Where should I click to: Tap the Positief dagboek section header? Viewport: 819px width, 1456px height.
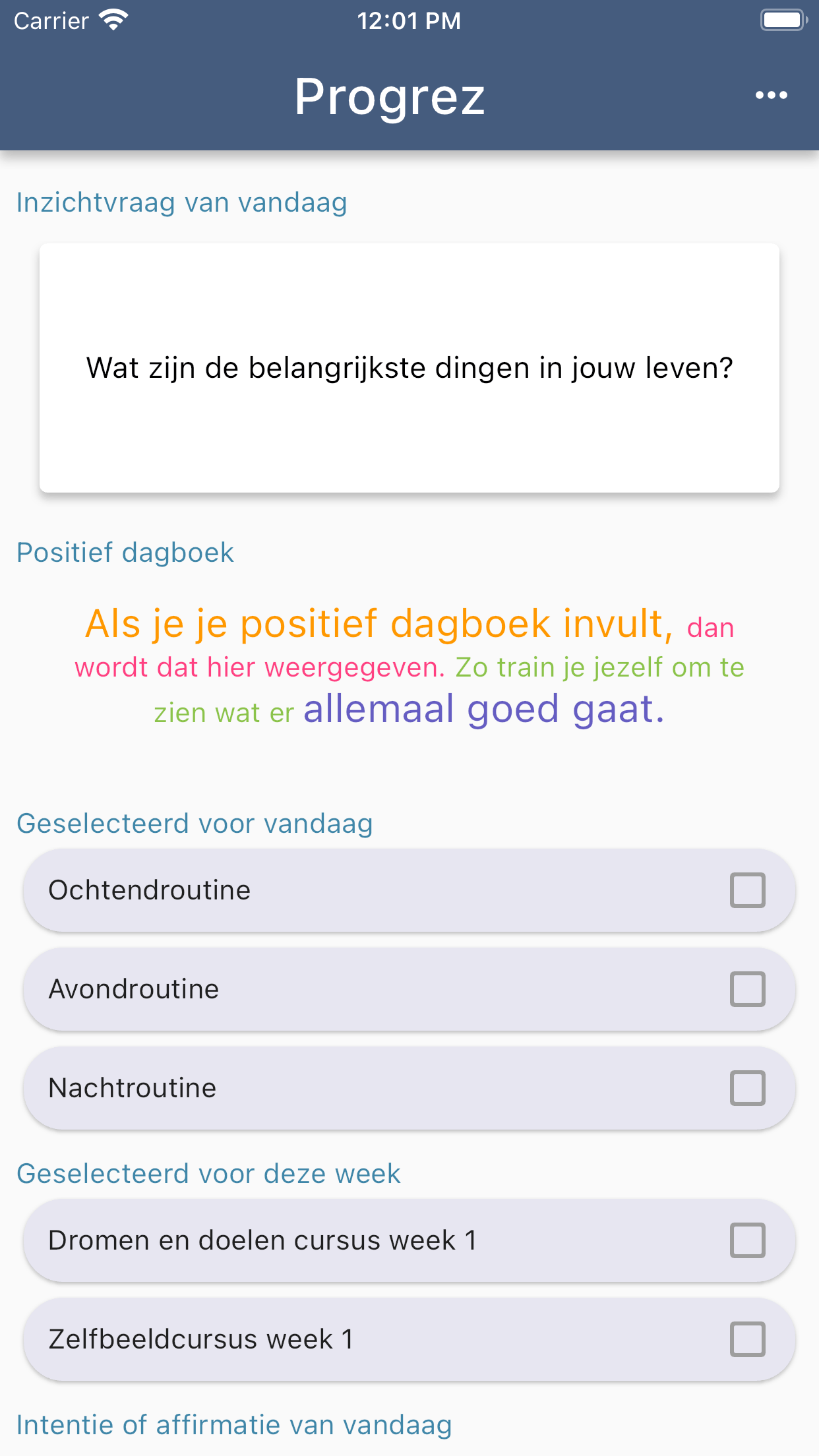point(125,552)
